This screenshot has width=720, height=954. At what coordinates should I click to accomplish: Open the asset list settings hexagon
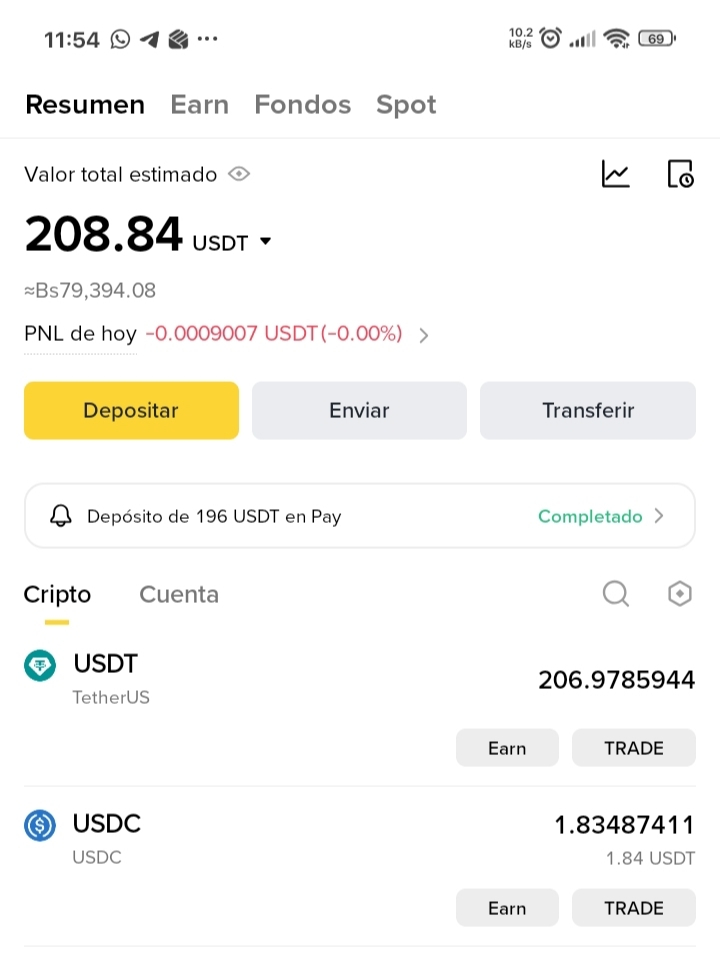click(x=680, y=594)
